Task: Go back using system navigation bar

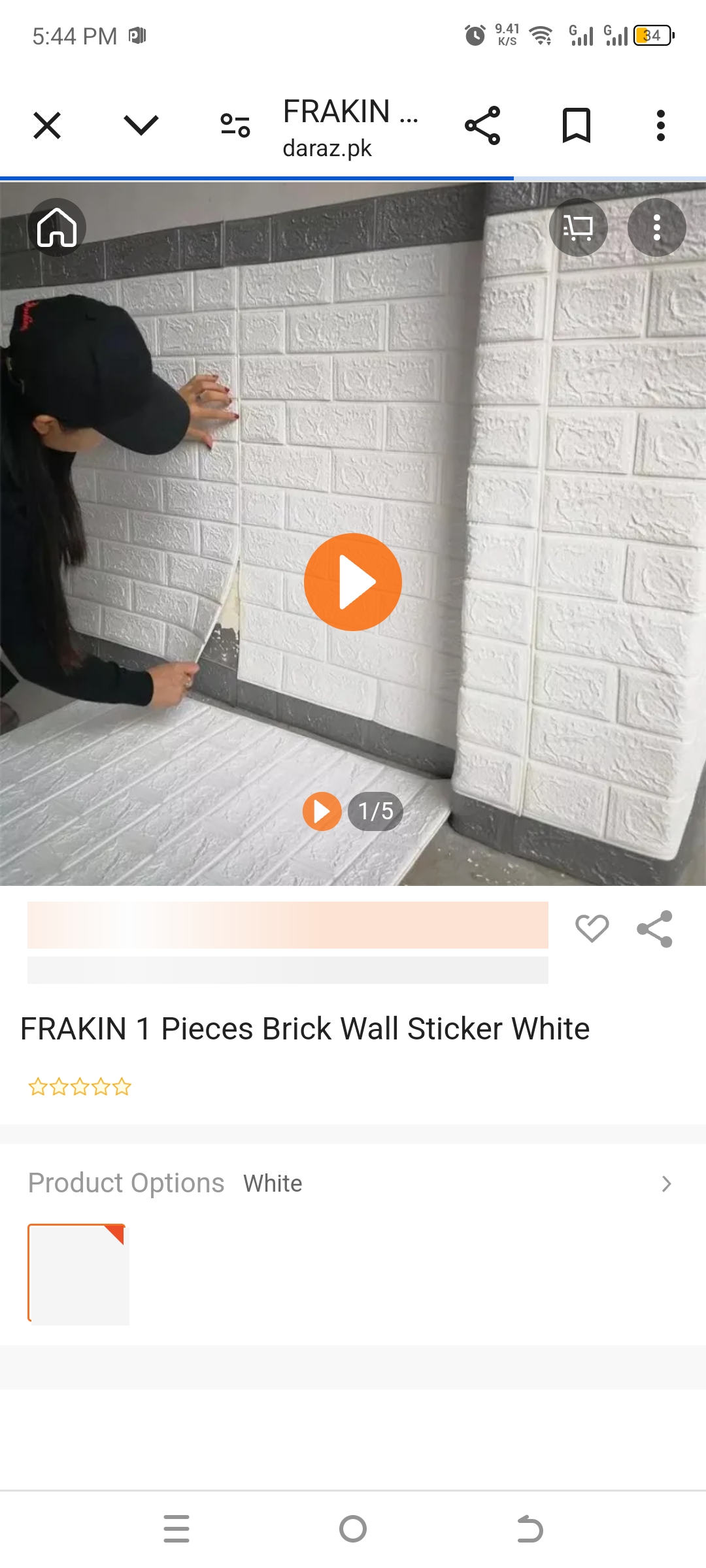Action: tap(529, 1529)
